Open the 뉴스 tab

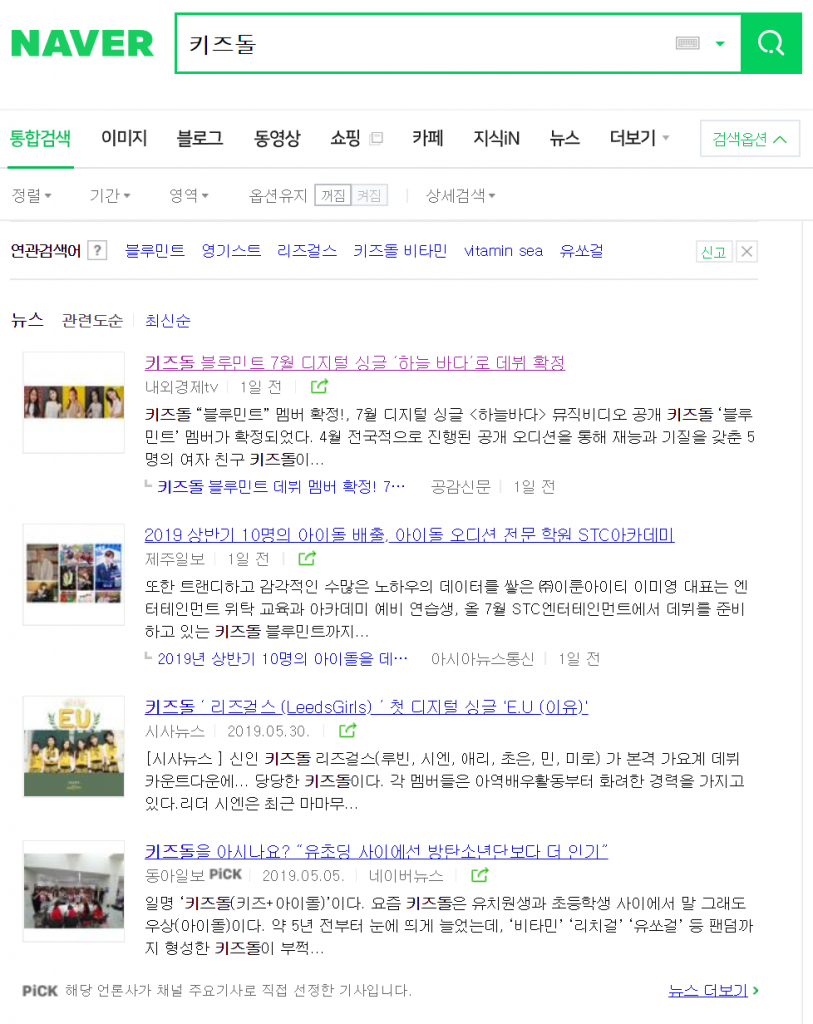point(564,138)
